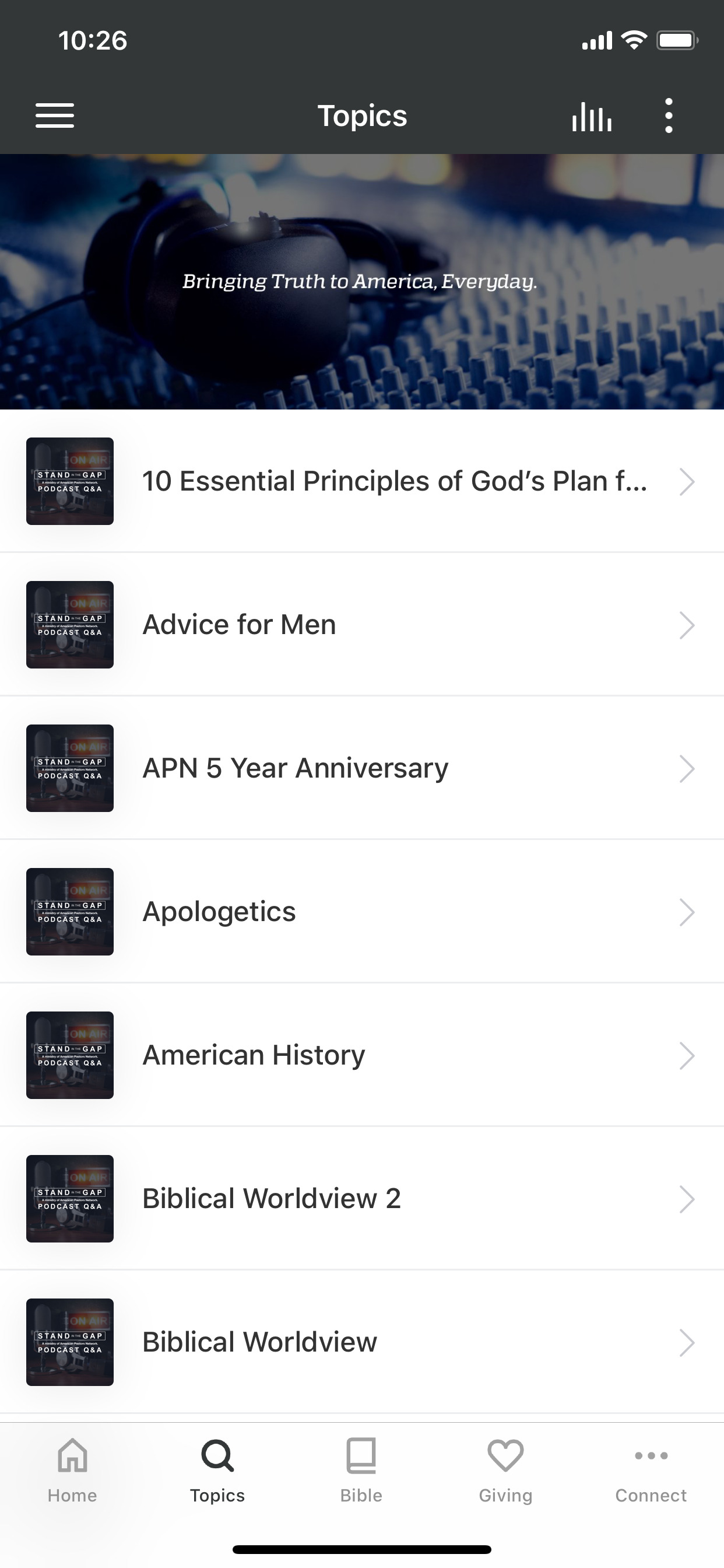The image size is (724, 1568).
Task: Open the now playing audio bars icon
Action: coord(591,116)
